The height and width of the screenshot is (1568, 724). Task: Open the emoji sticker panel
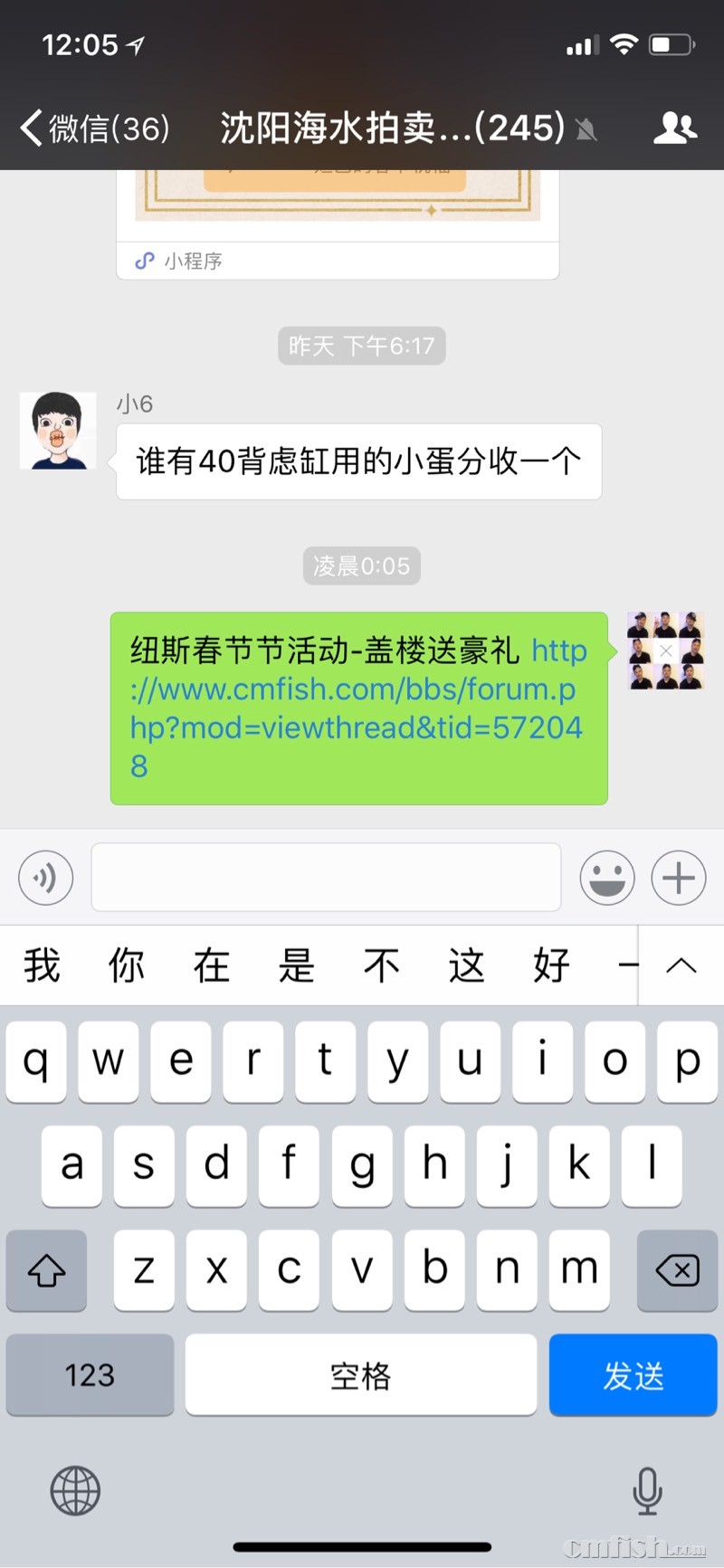pos(606,878)
